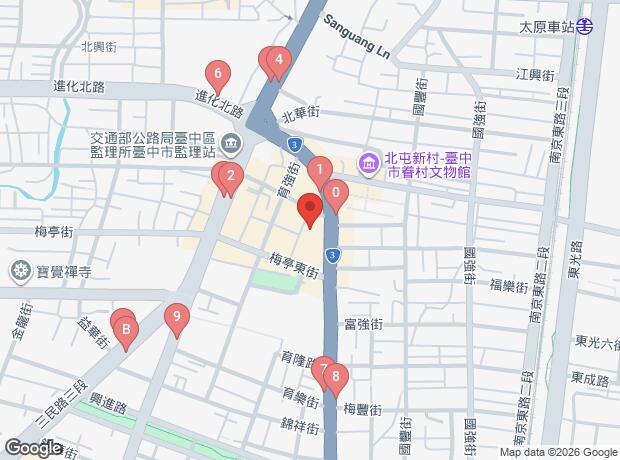The image size is (620, 460).
Task: Open map marker number 8
Action: pos(336,378)
